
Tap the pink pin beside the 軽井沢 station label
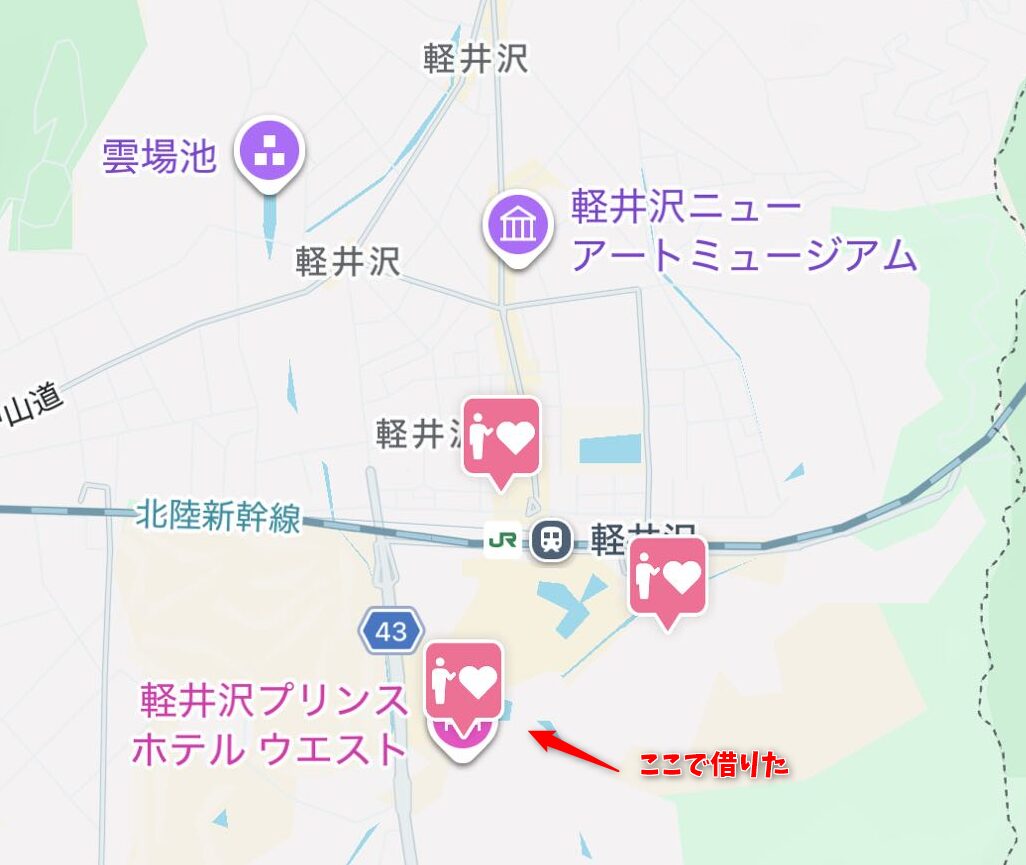coord(667,576)
